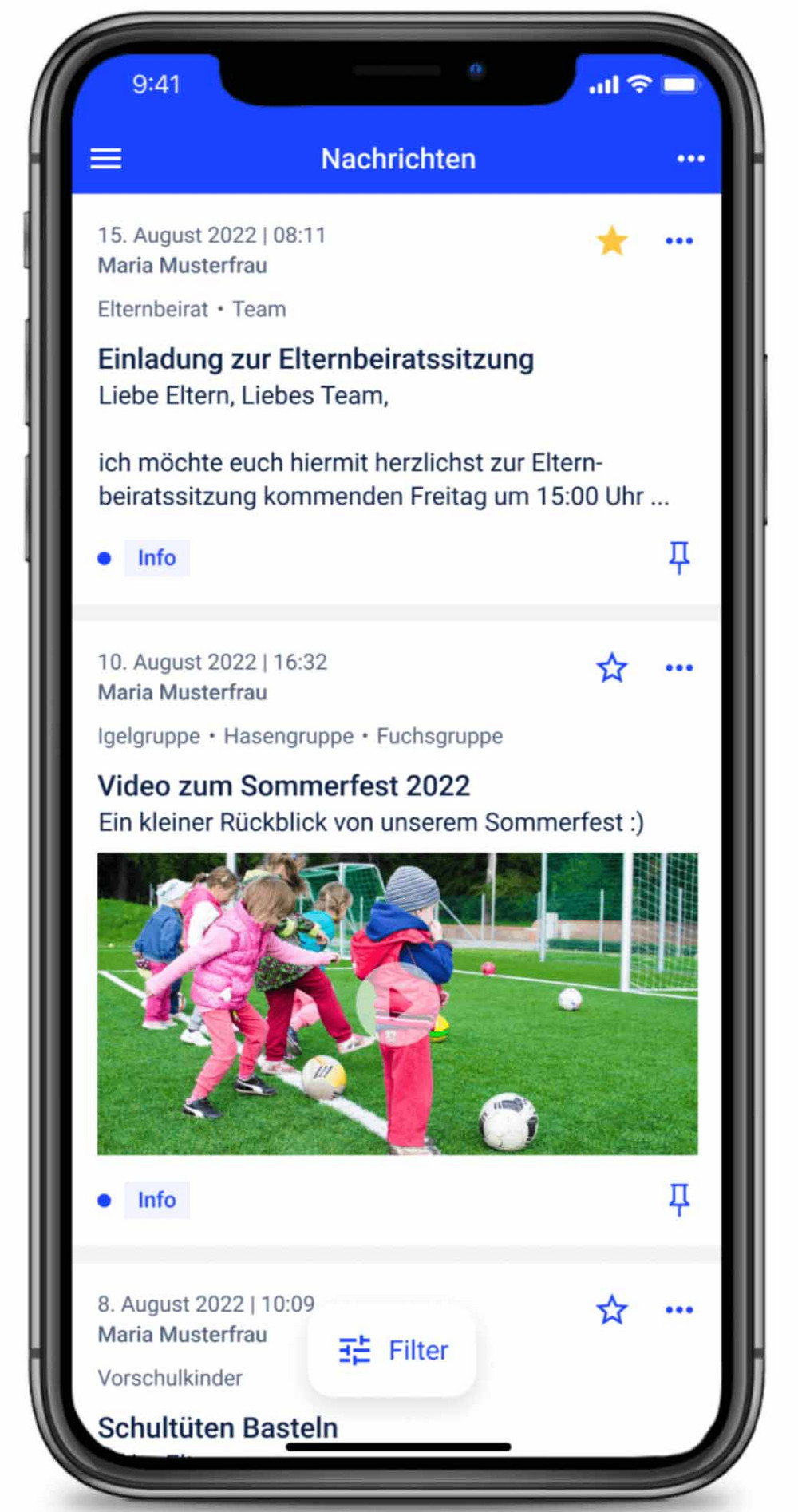Viewport: 798px width, 1512px height.
Task: Star the Schultüten Basteln message
Action: tap(612, 1310)
